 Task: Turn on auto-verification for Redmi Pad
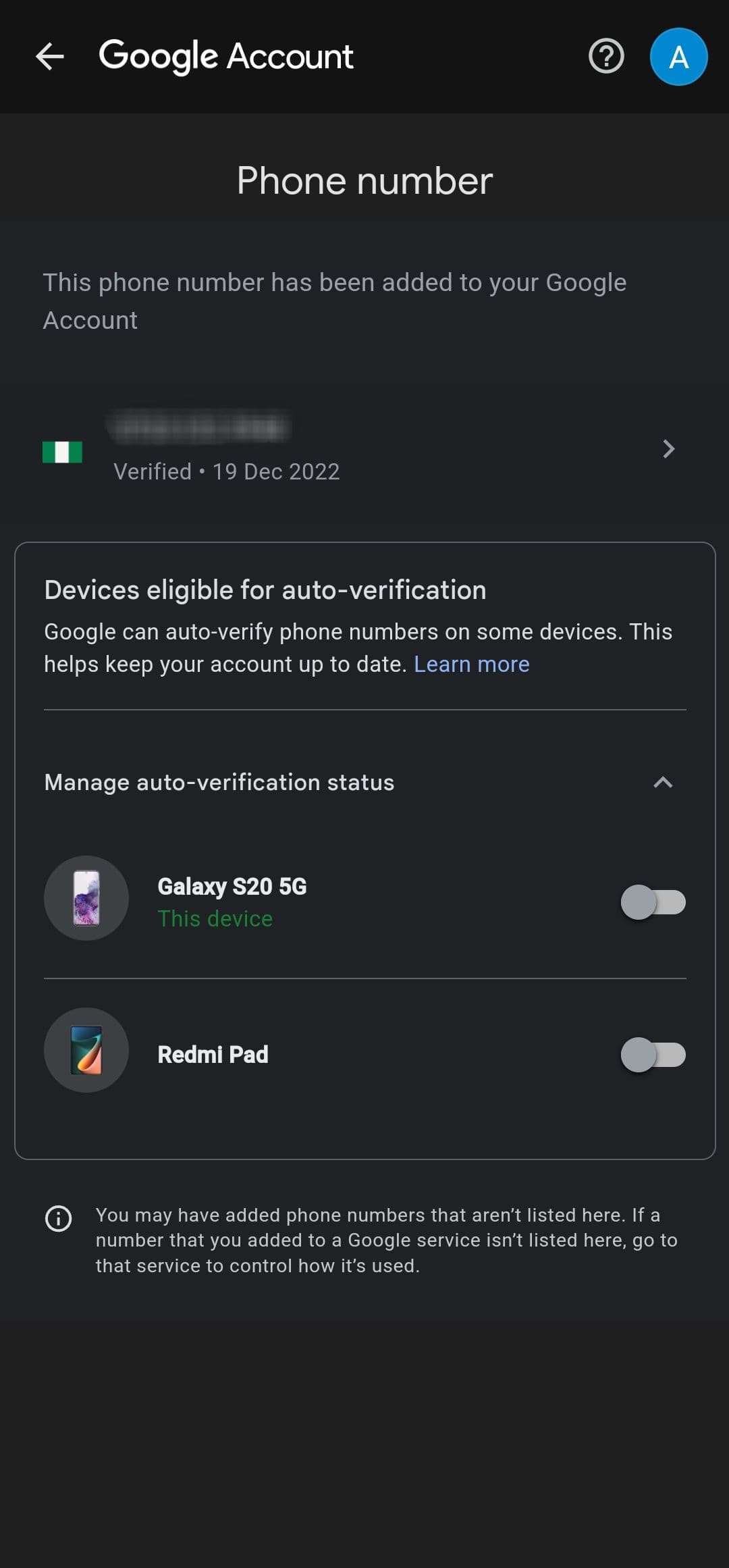pyautogui.click(x=653, y=1055)
